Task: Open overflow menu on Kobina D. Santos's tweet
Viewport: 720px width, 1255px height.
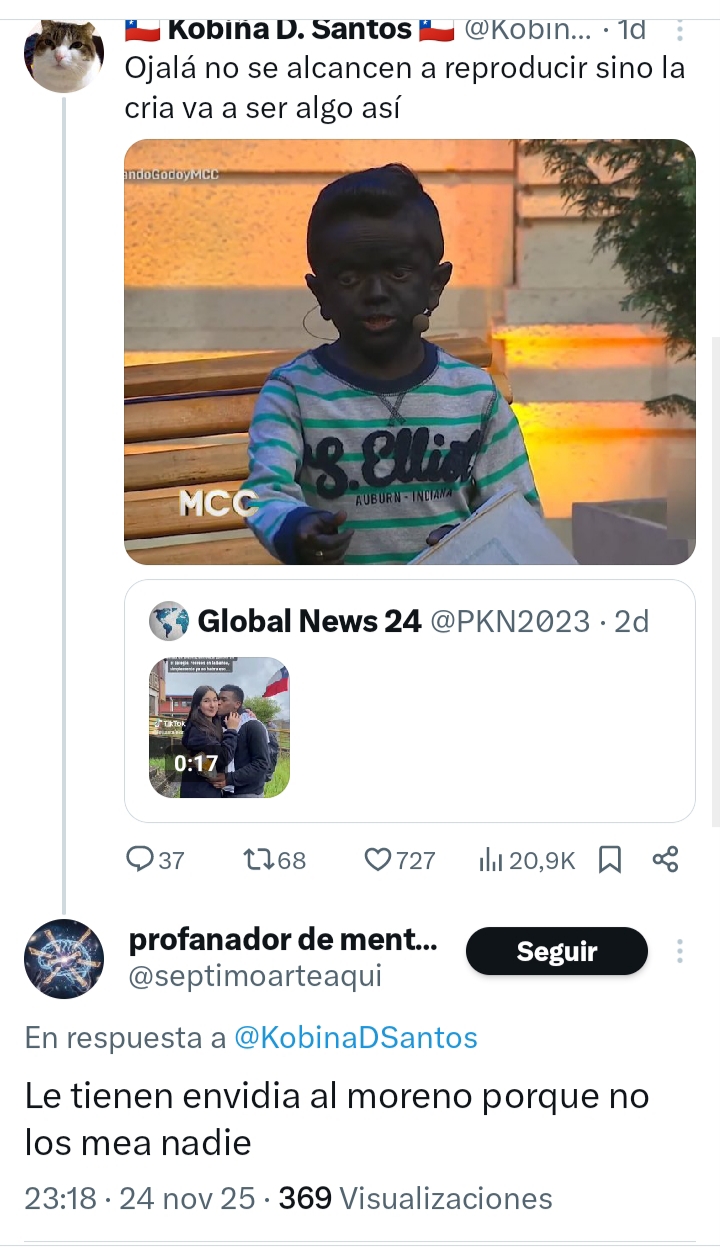Action: [681, 30]
